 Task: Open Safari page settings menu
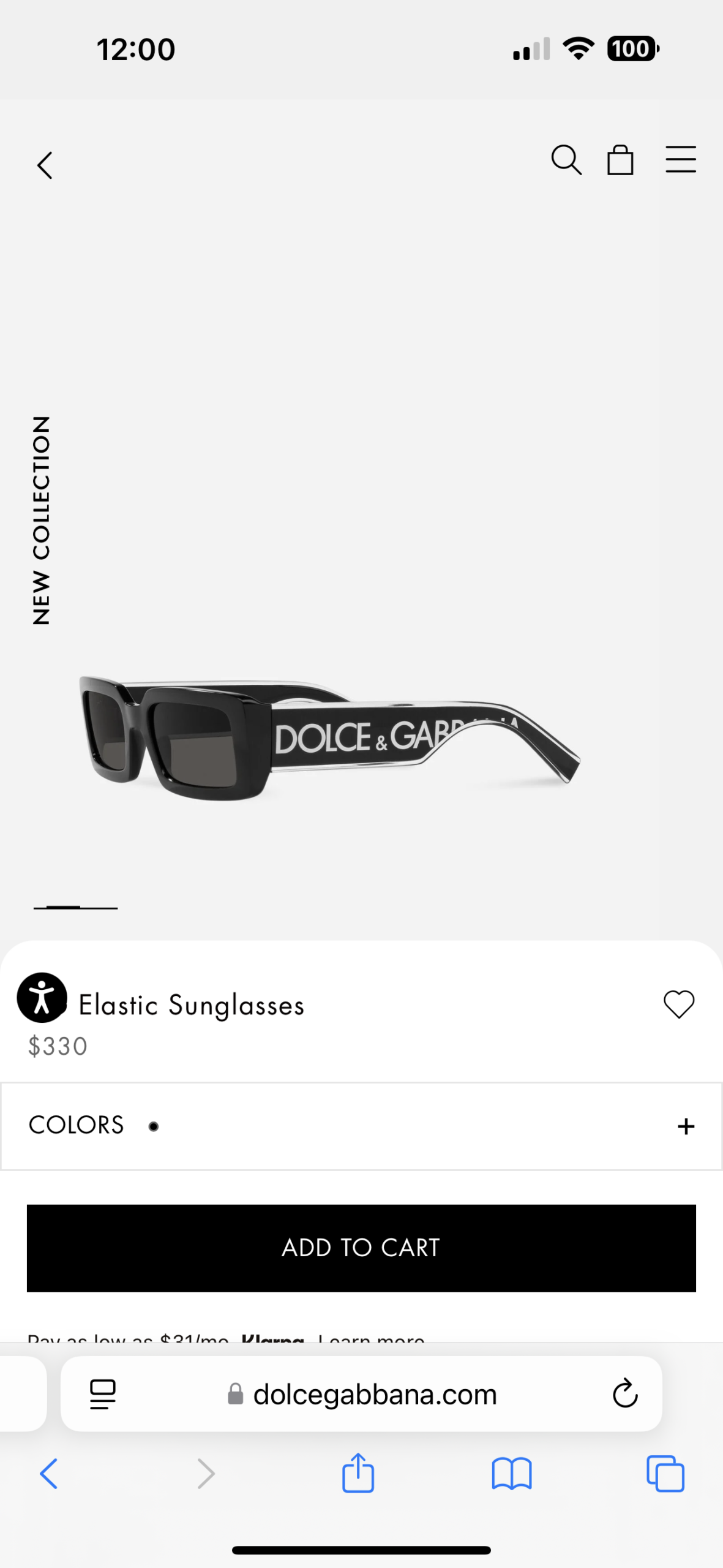[102, 1394]
